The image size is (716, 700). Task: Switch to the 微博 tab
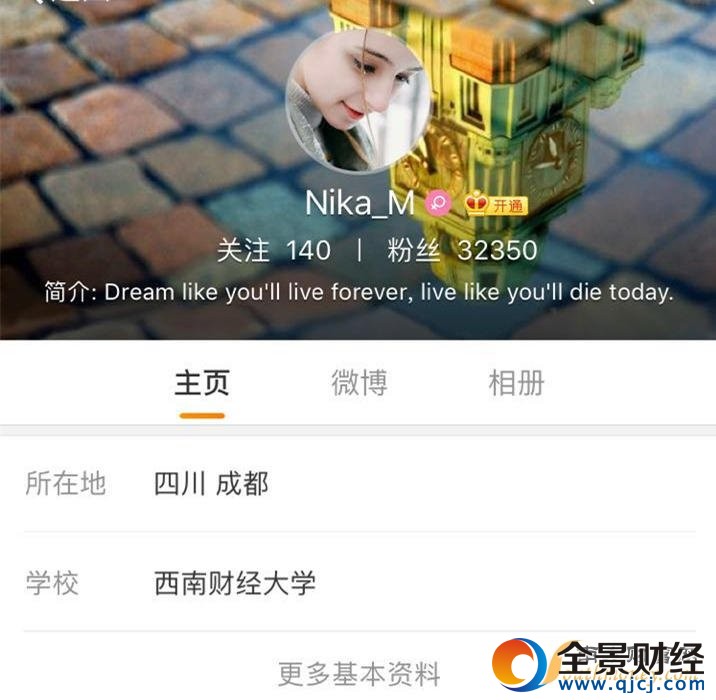pyautogui.click(x=359, y=383)
